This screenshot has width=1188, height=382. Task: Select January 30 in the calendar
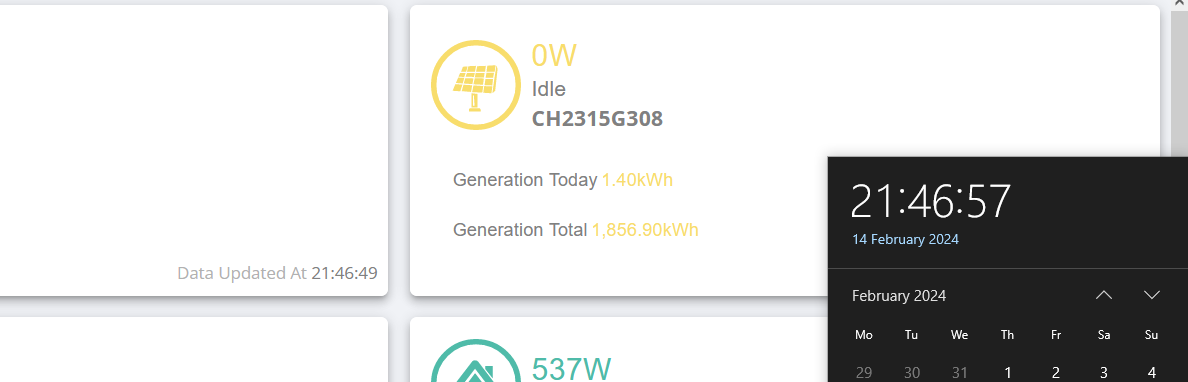(911, 372)
